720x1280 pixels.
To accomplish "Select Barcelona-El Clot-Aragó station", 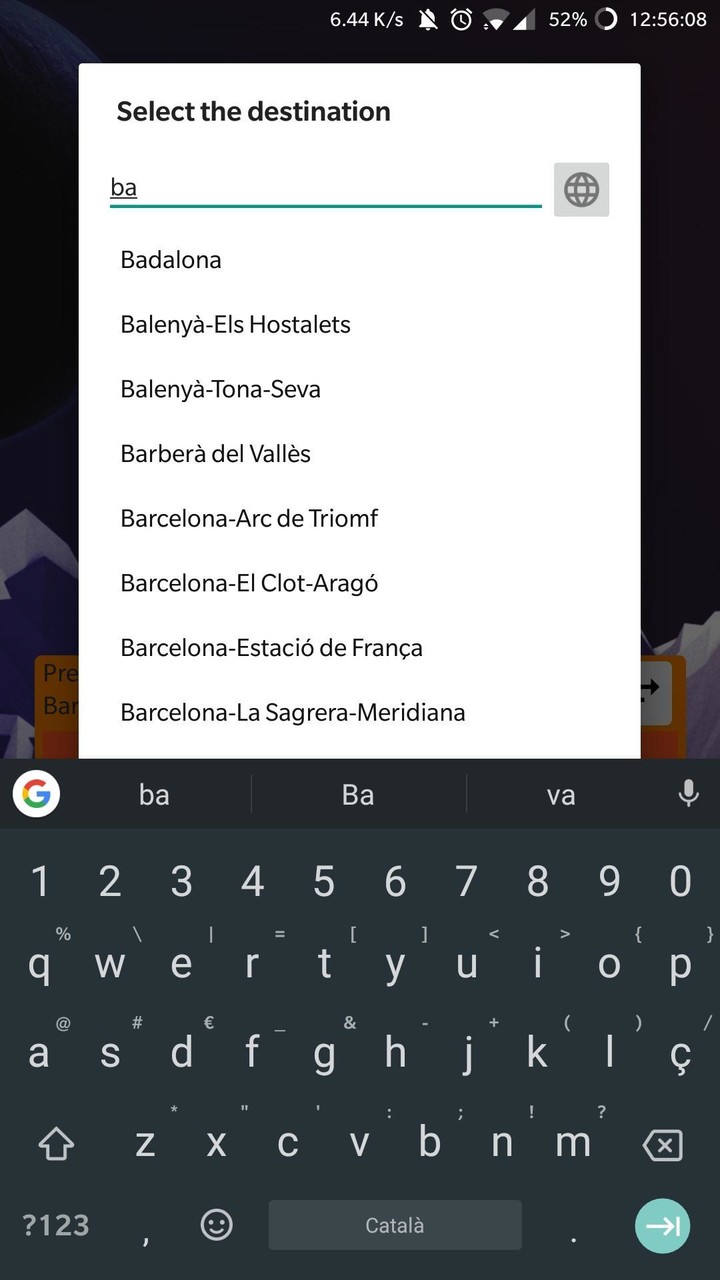I will click(x=249, y=583).
